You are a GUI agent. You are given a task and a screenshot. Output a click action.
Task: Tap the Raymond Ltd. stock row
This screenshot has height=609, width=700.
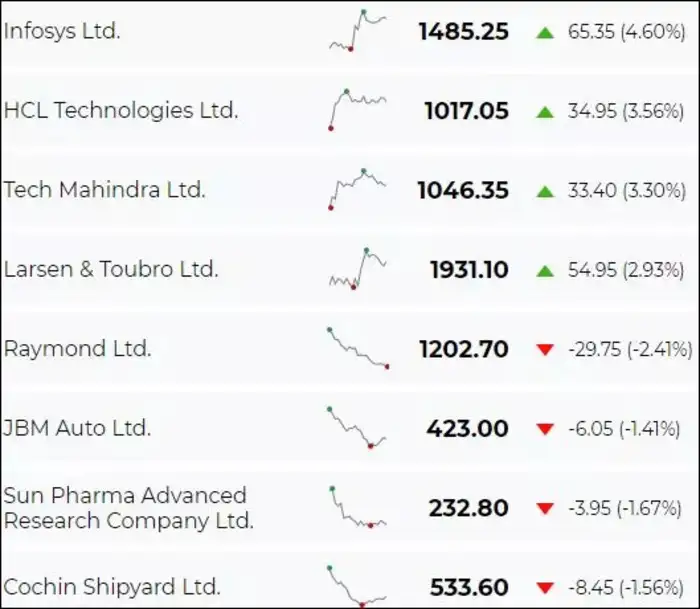tap(78, 349)
